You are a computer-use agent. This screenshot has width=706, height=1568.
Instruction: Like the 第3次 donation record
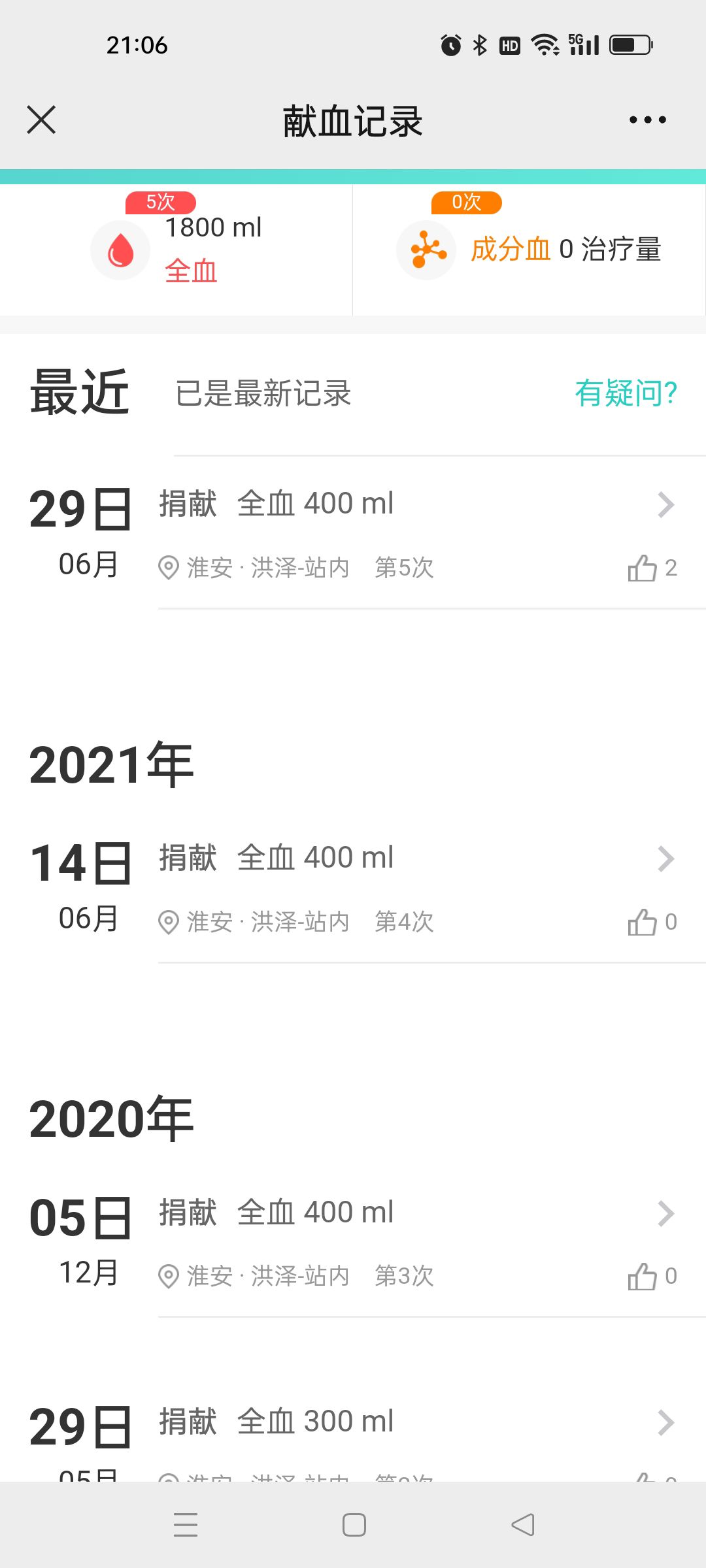point(652,1276)
